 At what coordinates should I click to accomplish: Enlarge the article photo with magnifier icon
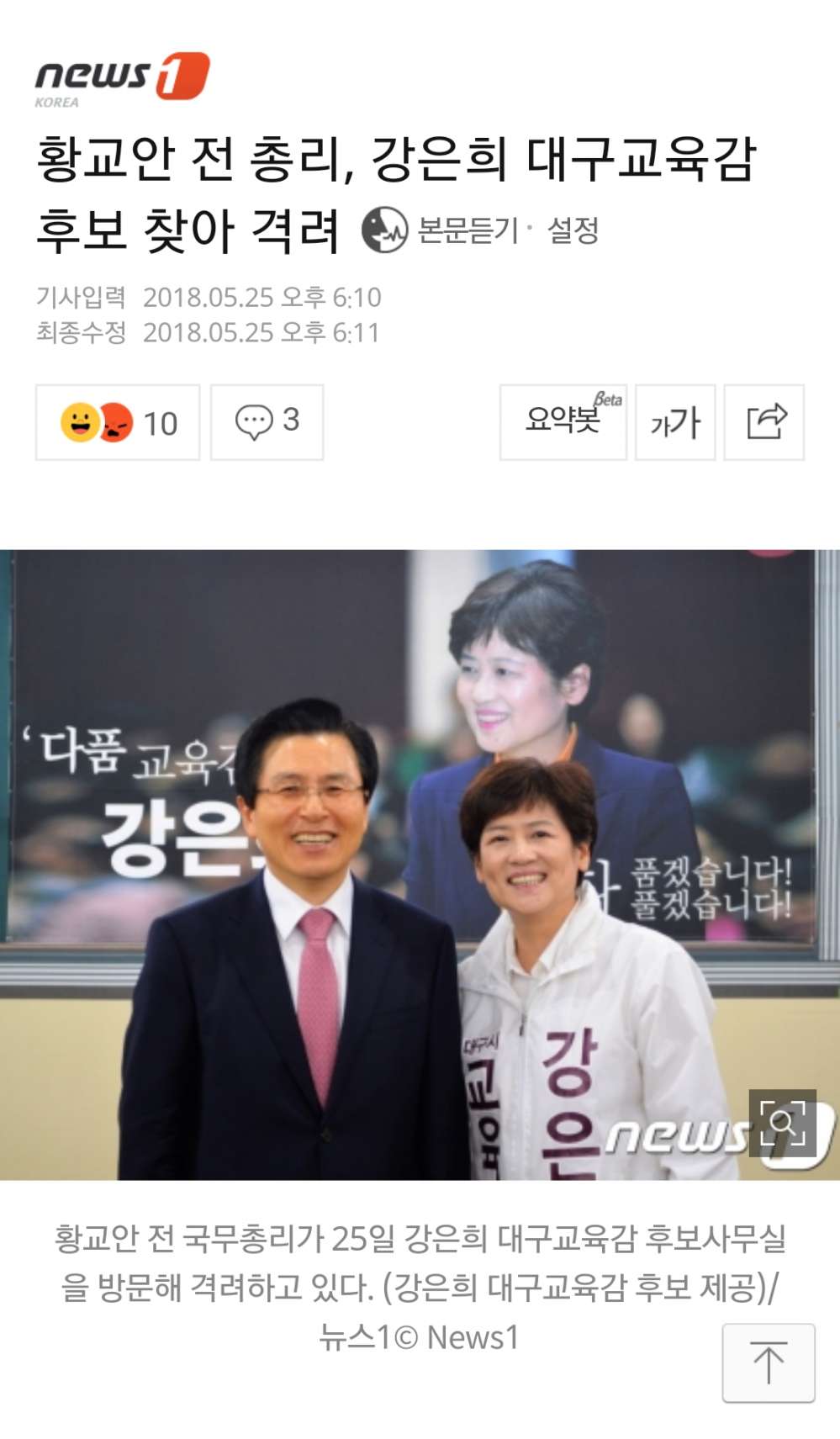[782, 1123]
